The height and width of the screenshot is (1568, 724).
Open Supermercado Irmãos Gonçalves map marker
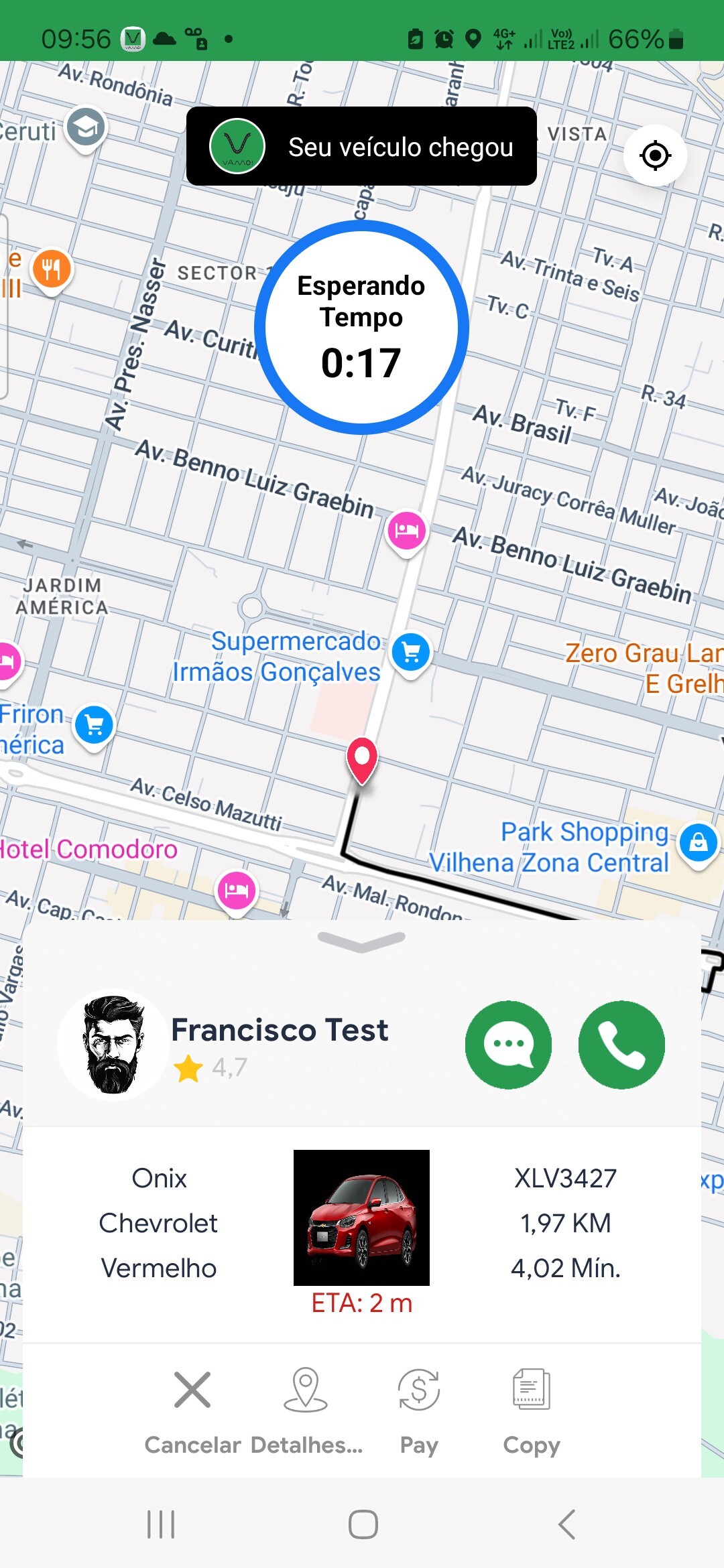point(411,651)
